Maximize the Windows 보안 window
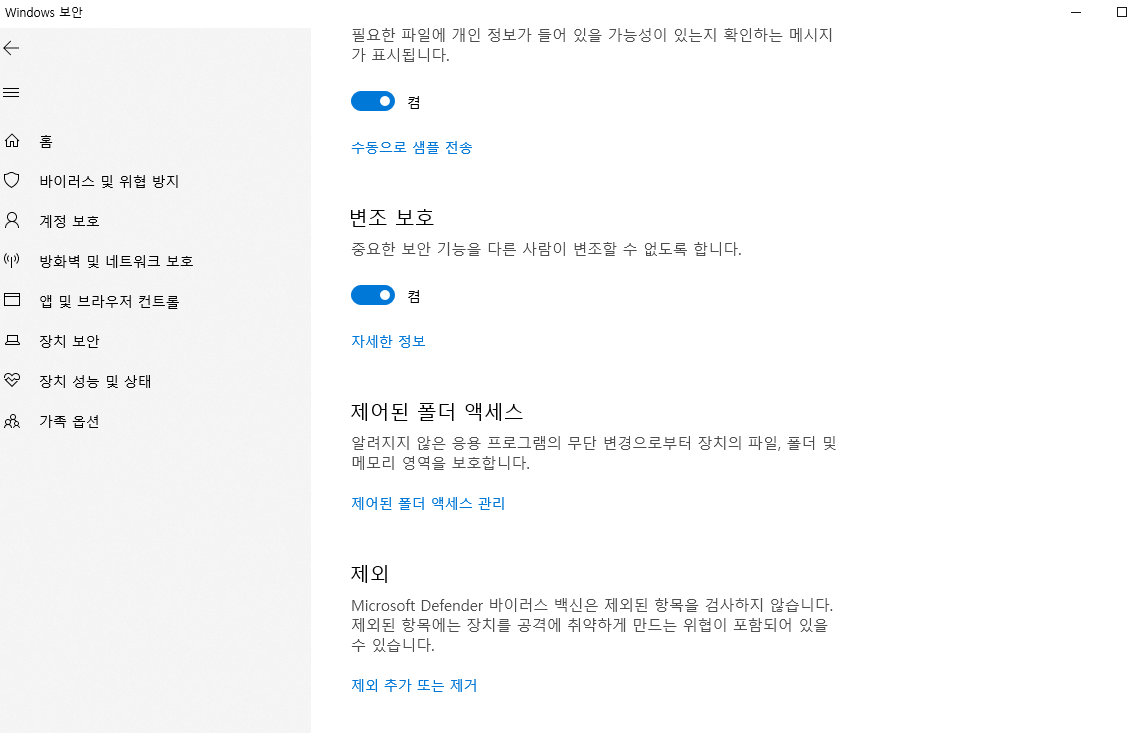The width and height of the screenshot is (1139, 733). coord(1122,13)
